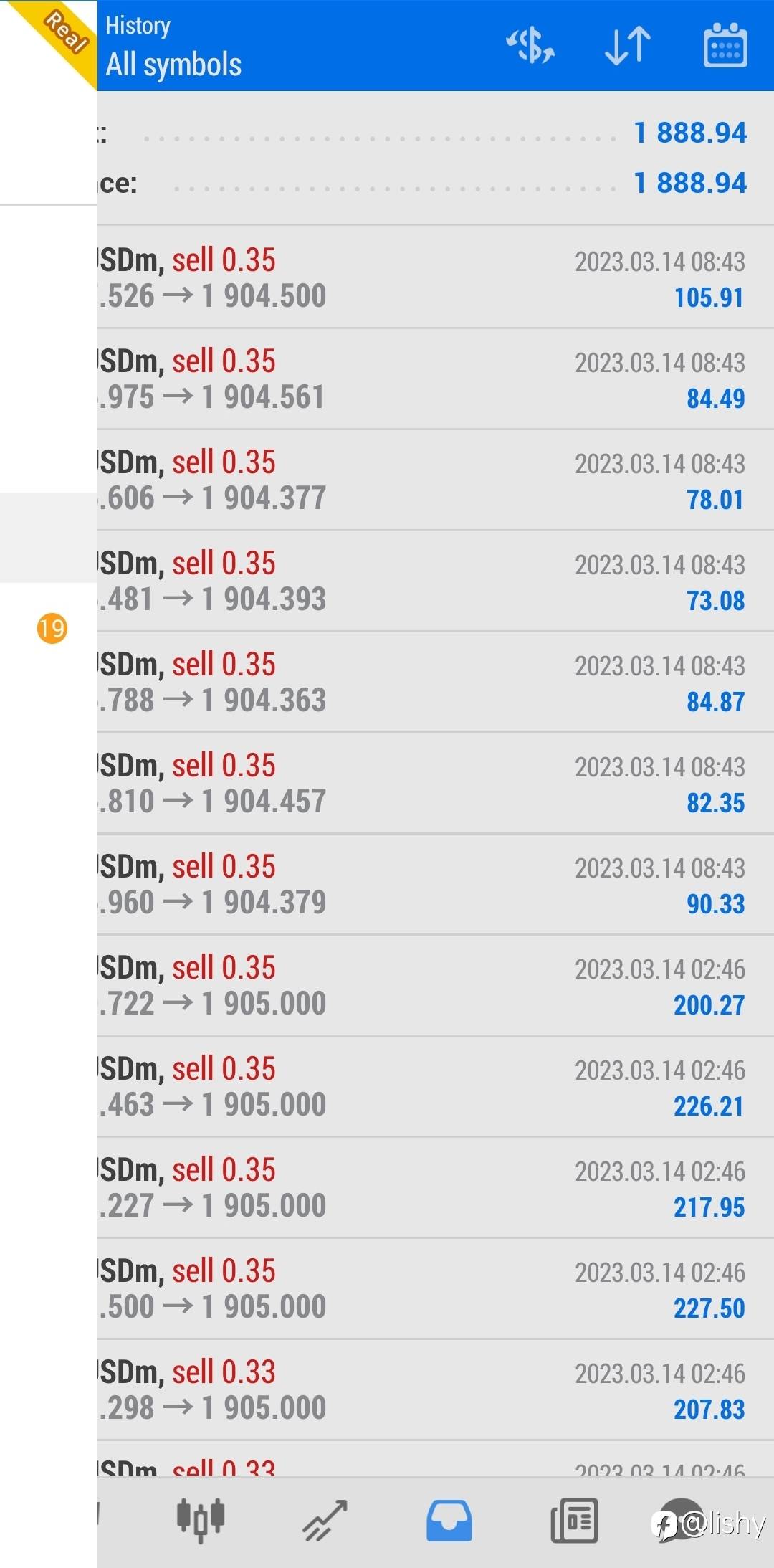Switch to the candlestick chart tab
The width and height of the screenshot is (774, 1568).
(x=201, y=1520)
